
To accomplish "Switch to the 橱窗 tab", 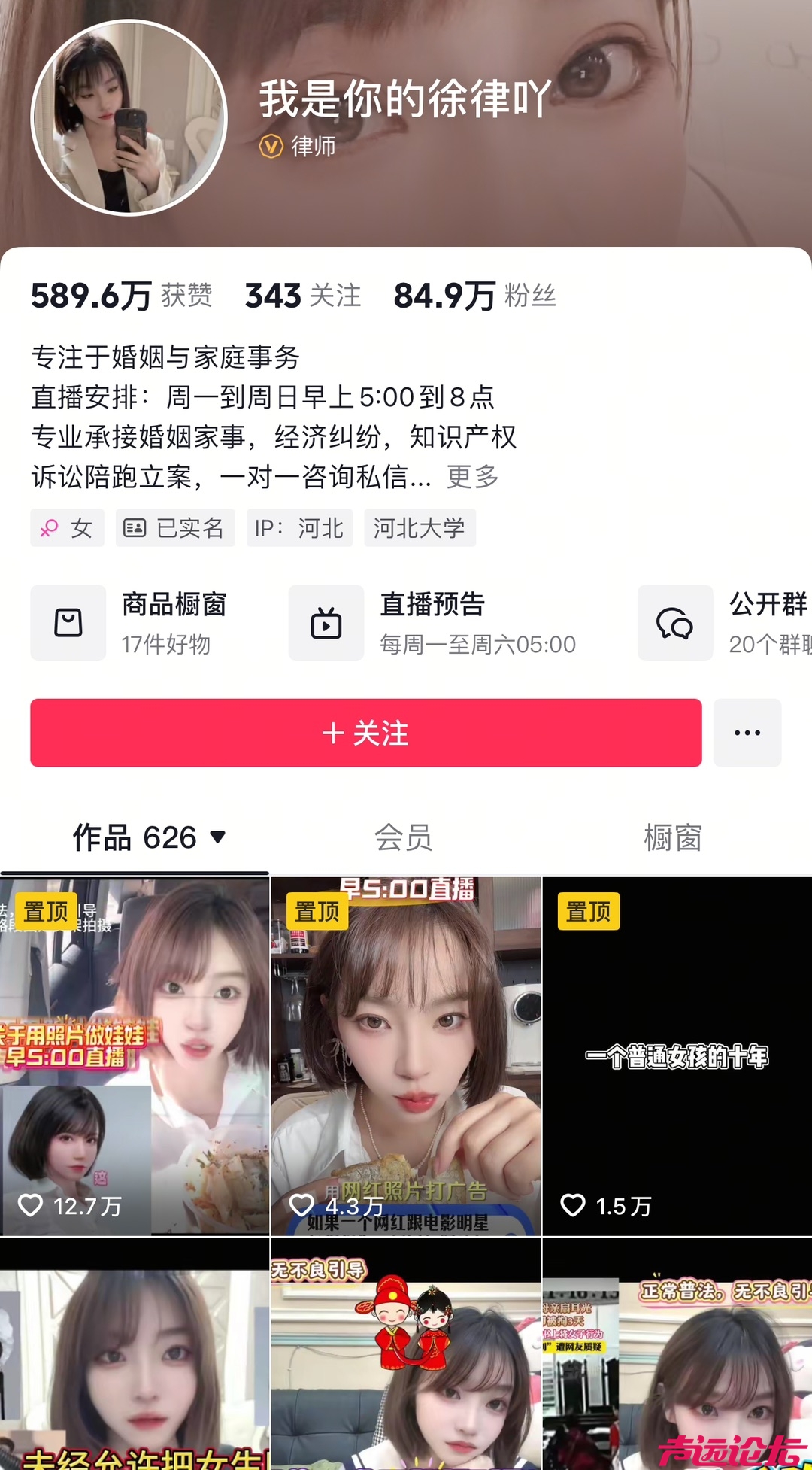I will coord(673,837).
